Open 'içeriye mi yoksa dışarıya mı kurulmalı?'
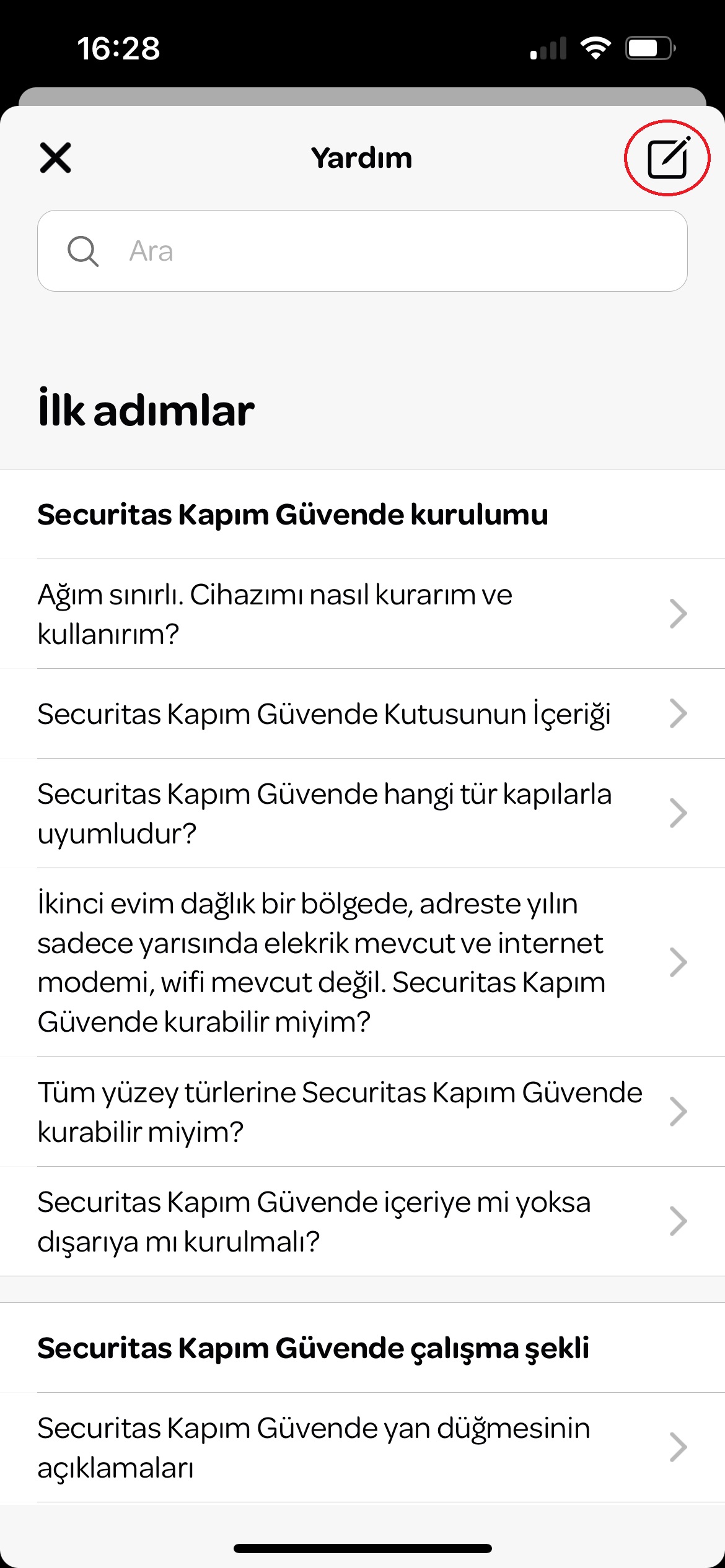 pyautogui.click(x=362, y=1221)
